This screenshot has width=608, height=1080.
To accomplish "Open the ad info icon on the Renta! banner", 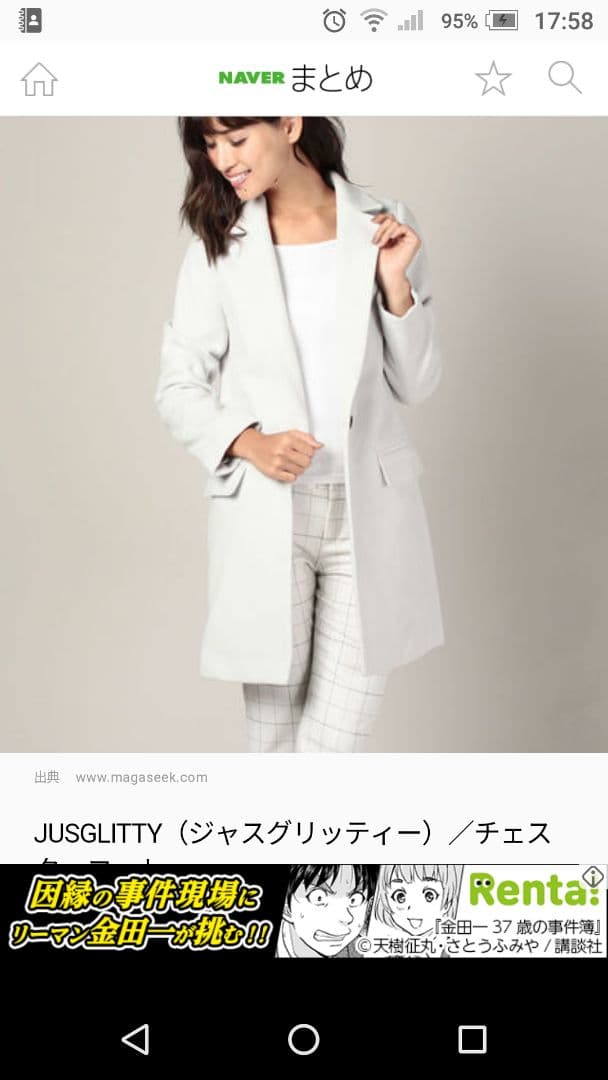I will 594,876.
